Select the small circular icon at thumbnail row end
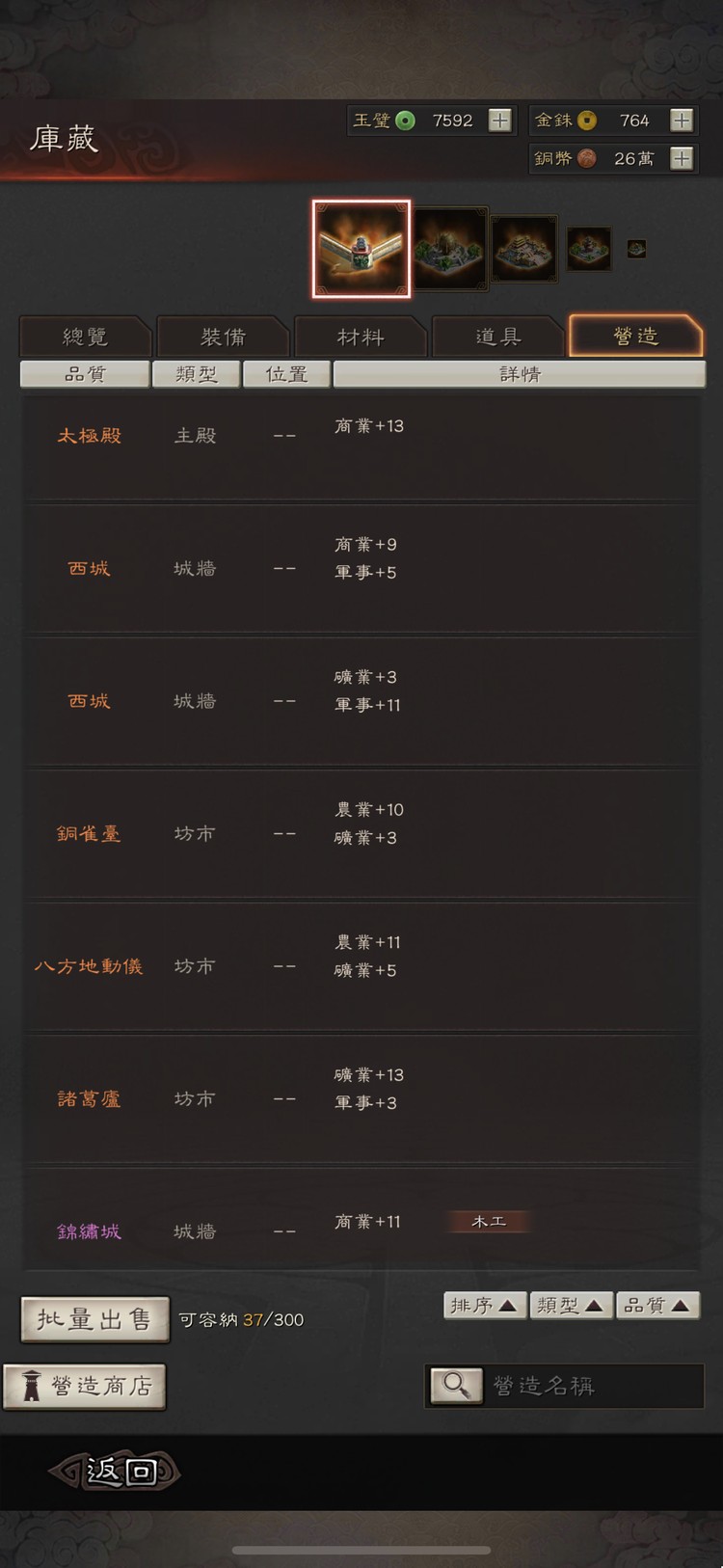This screenshot has width=723, height=1568. tap(635, 250)
